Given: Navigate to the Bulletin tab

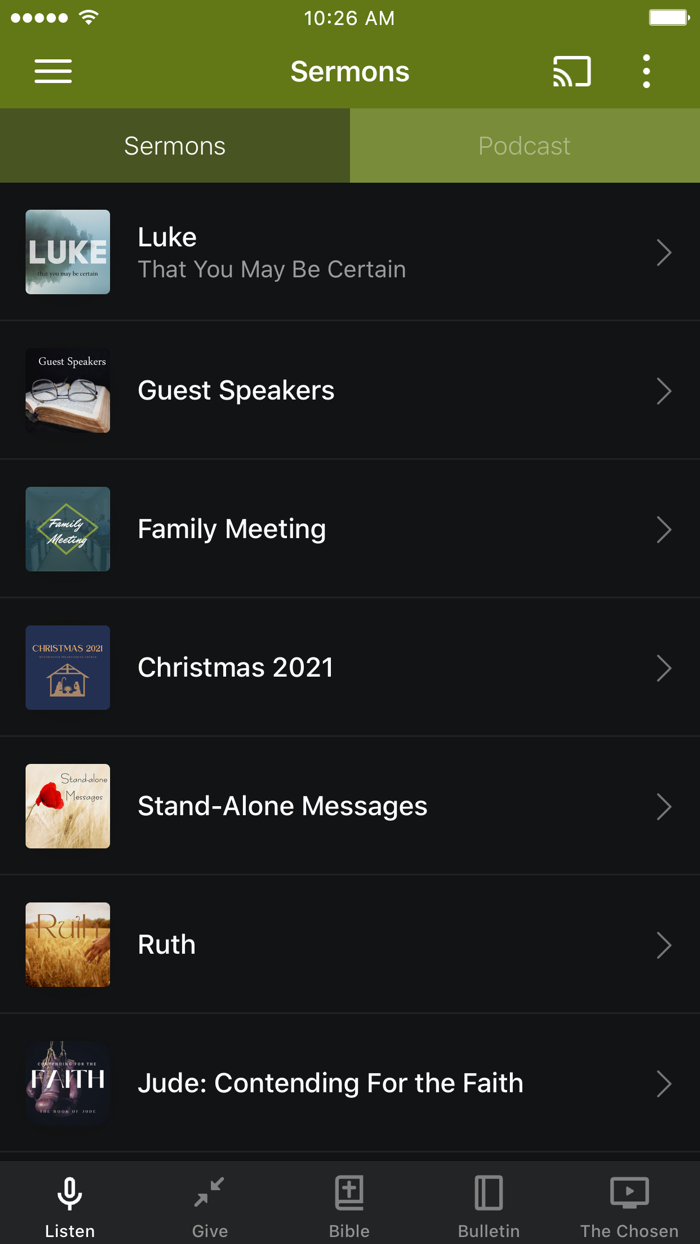Looking at the screenshot, I should pyautogui.click(x=489, y=1205).
